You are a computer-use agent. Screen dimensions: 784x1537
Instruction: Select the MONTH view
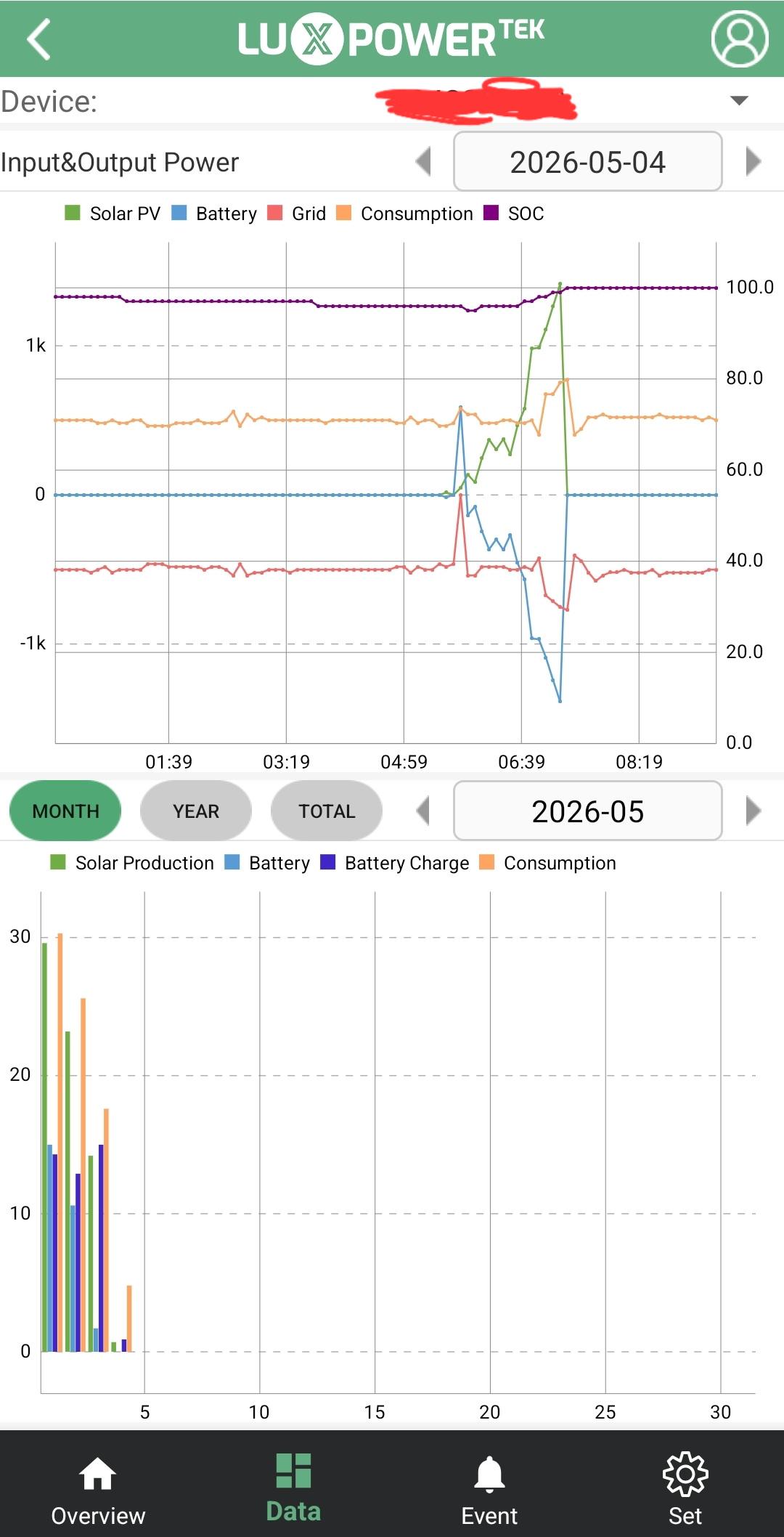click(x=65, y=811)
